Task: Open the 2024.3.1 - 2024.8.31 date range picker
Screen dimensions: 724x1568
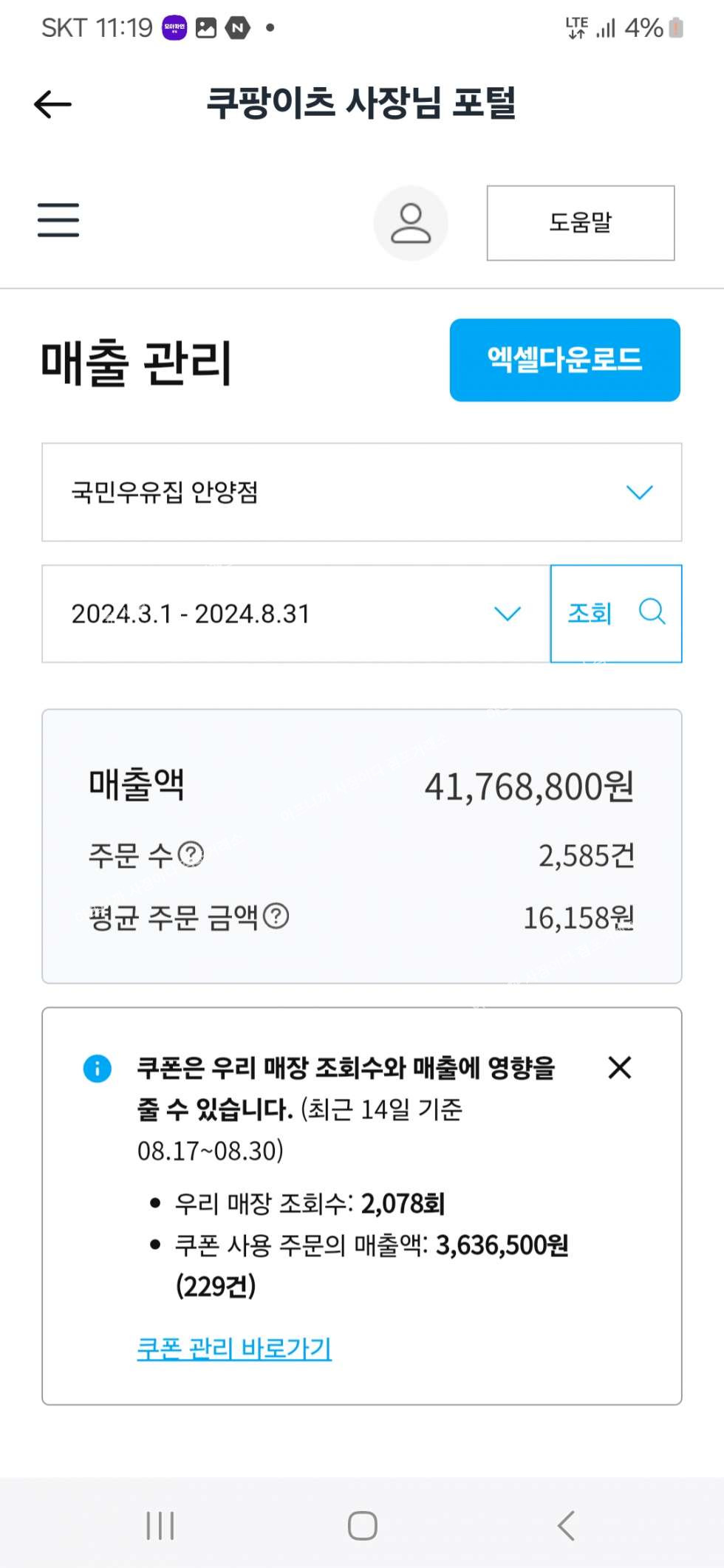Action: (x=296, y=614)
